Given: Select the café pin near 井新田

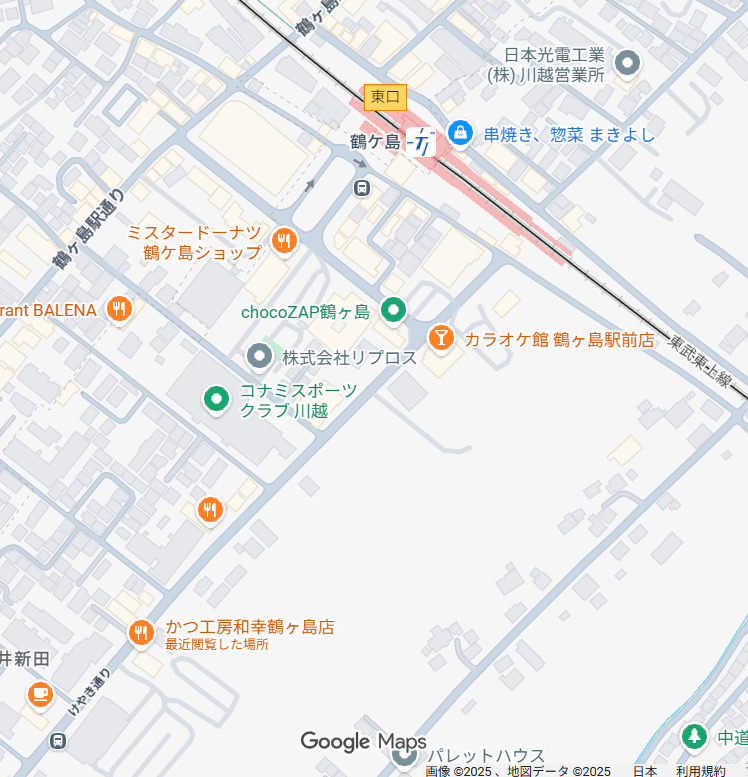Looking at the screenshot, I should tap(40, 692).
